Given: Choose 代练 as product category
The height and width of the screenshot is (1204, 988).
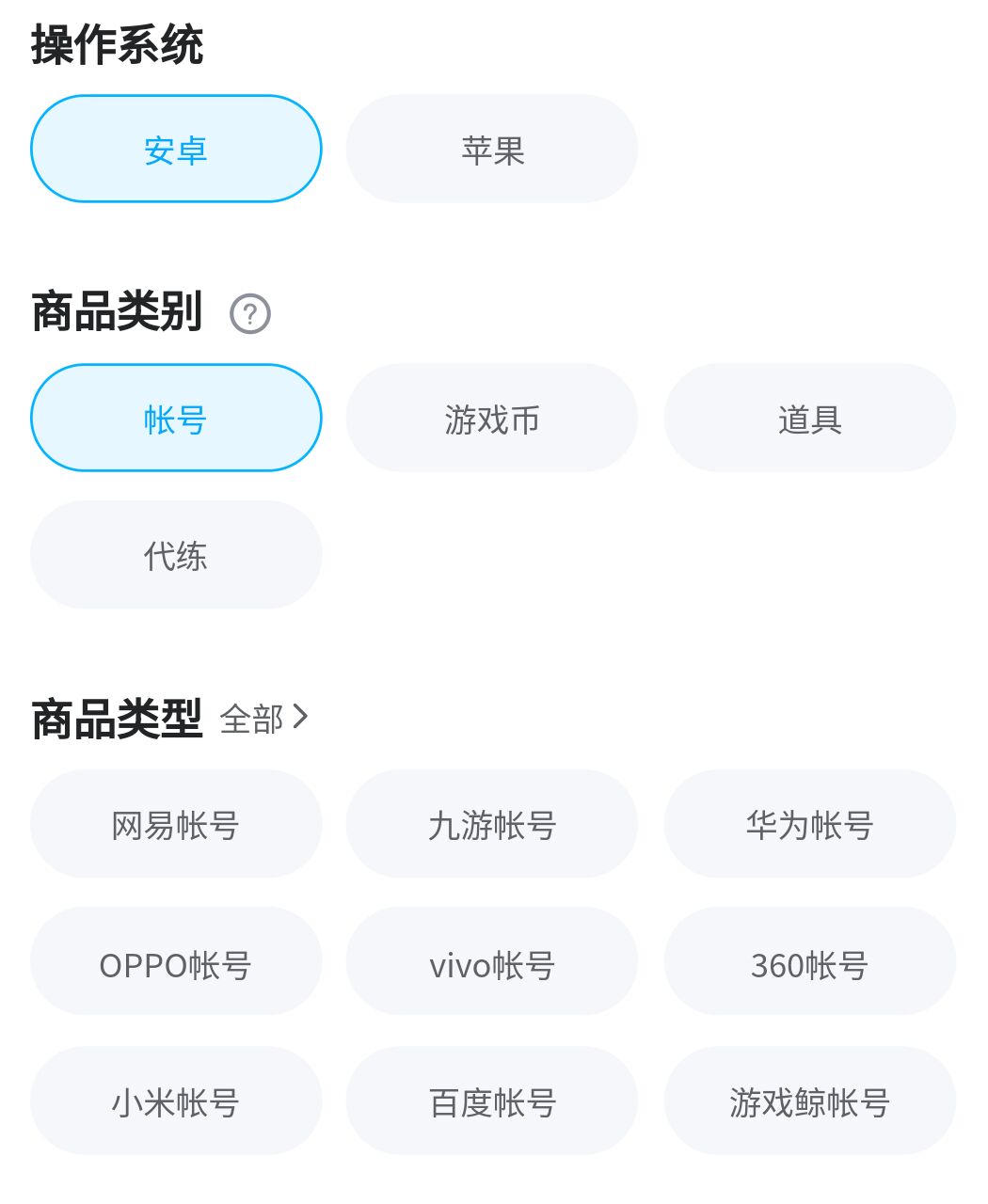Looking at the screenshot, I should click(x=176, y=555).
